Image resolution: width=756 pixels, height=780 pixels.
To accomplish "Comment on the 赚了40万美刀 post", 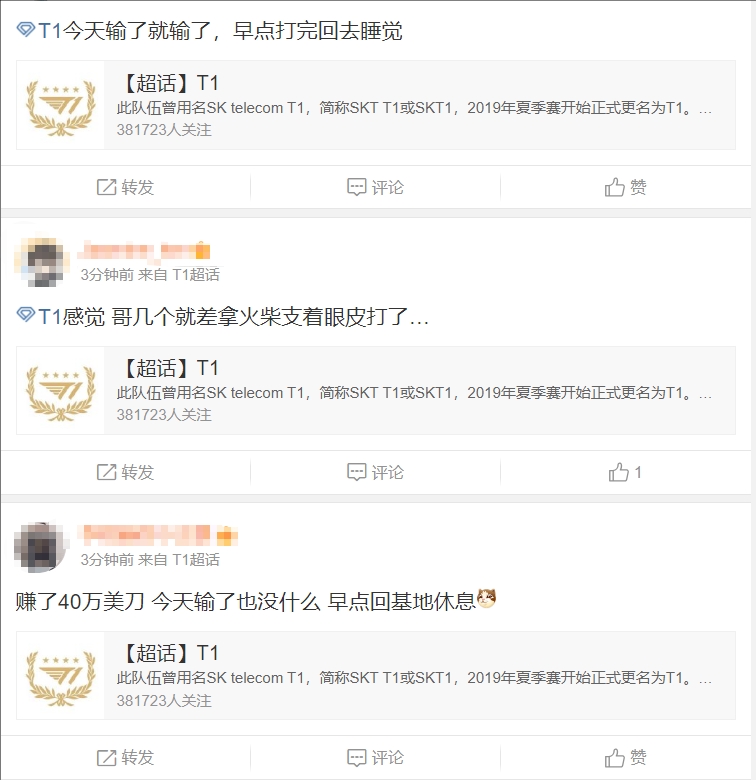I will tap(375, 757).
